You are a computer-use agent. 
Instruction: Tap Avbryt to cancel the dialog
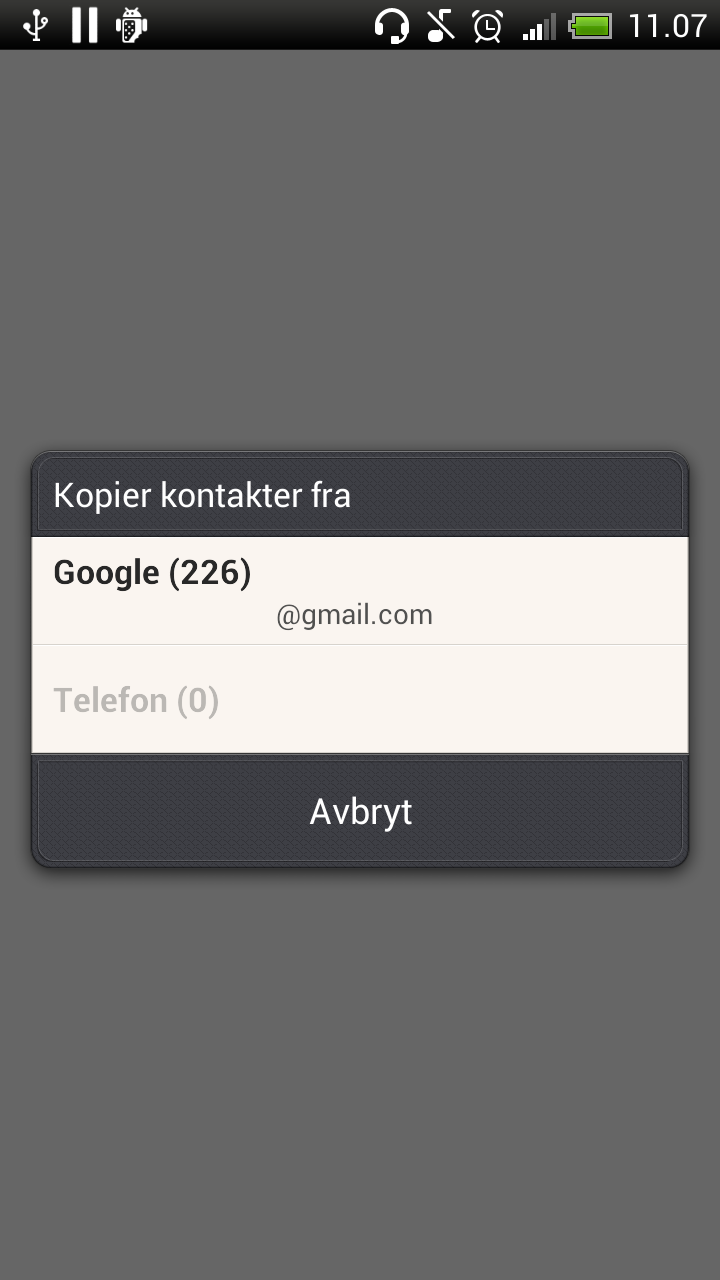pos(360,811)
